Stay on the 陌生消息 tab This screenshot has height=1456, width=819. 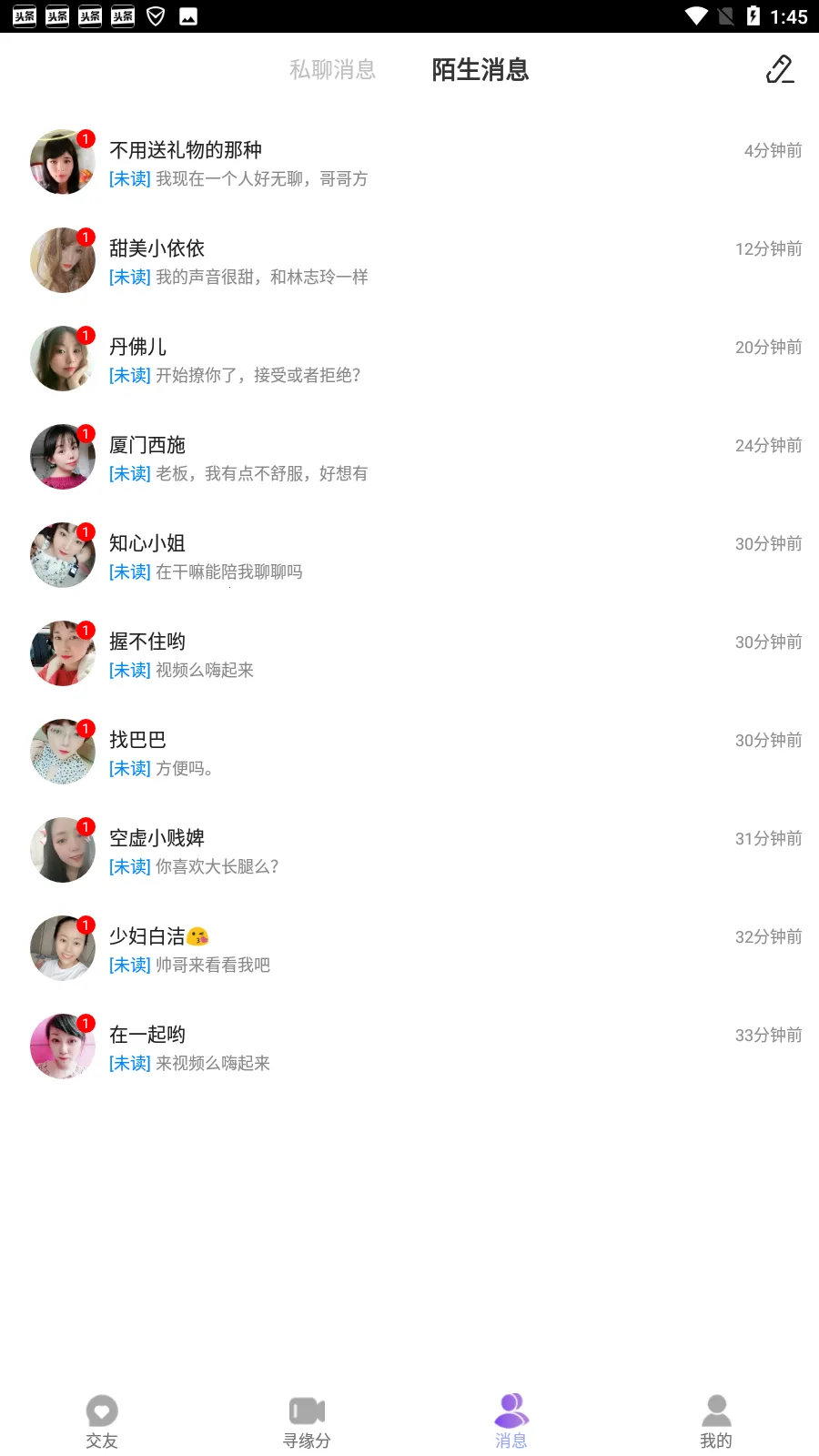(480, 70)
